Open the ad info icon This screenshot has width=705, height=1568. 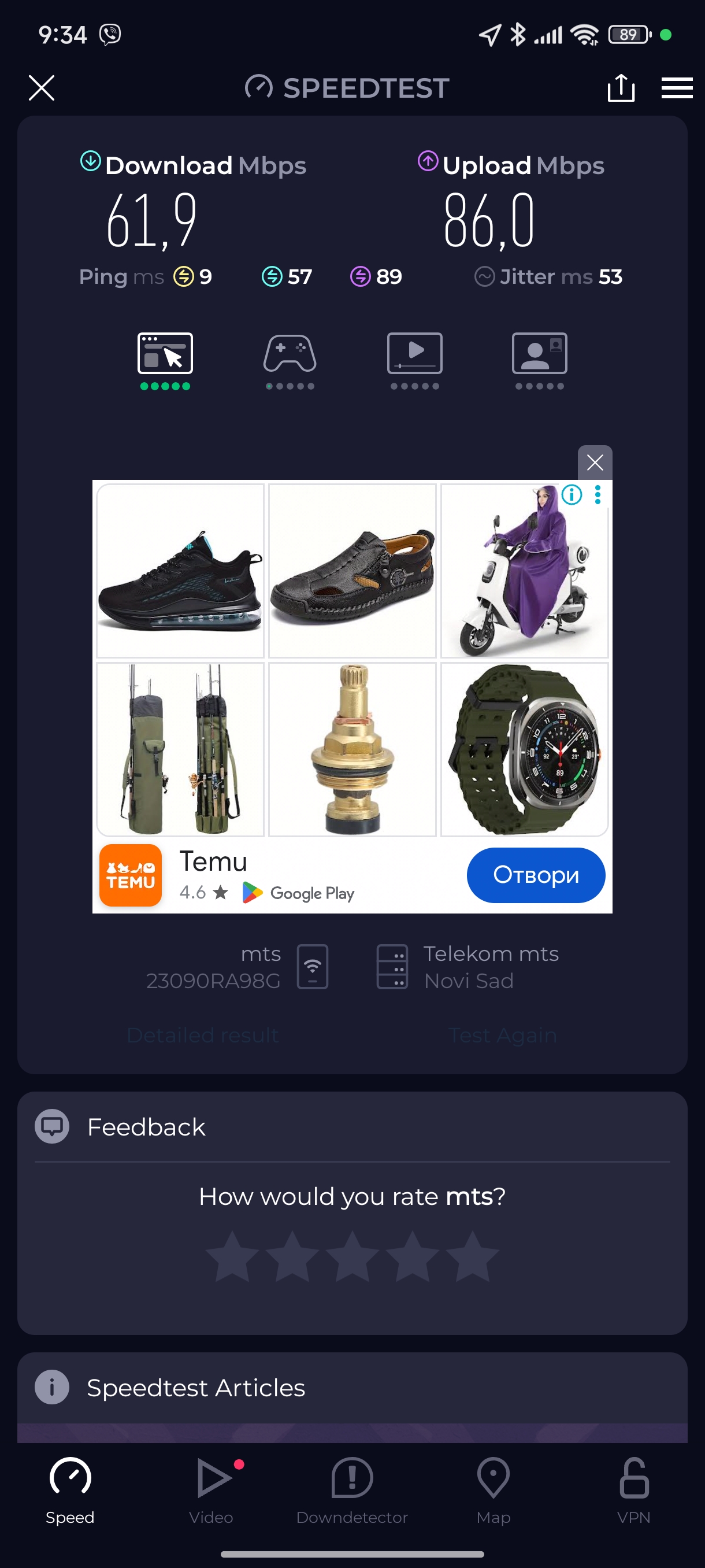click(572, 494)
